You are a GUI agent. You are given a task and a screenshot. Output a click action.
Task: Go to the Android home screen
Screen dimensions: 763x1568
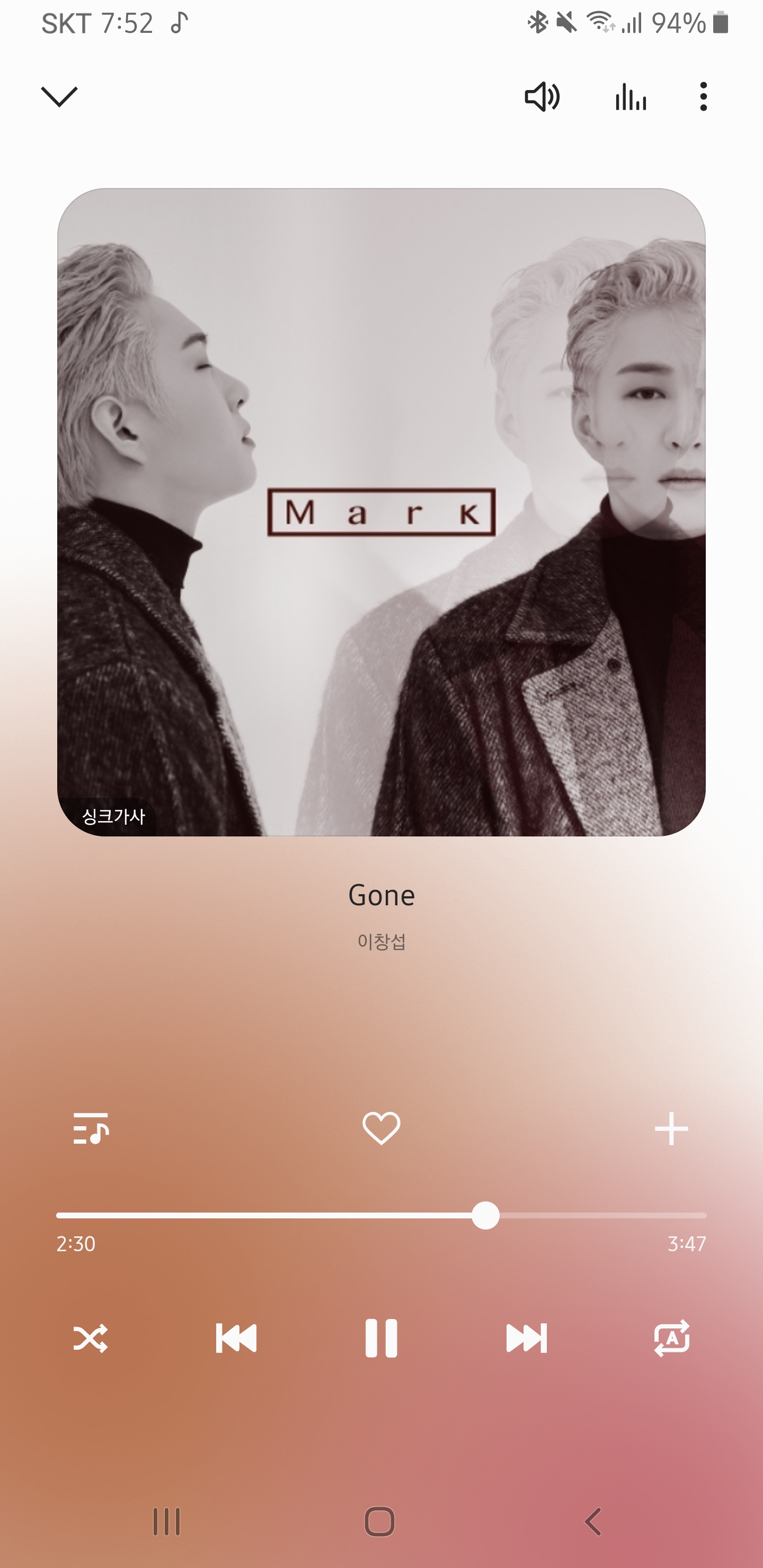tap(379, 1522)
